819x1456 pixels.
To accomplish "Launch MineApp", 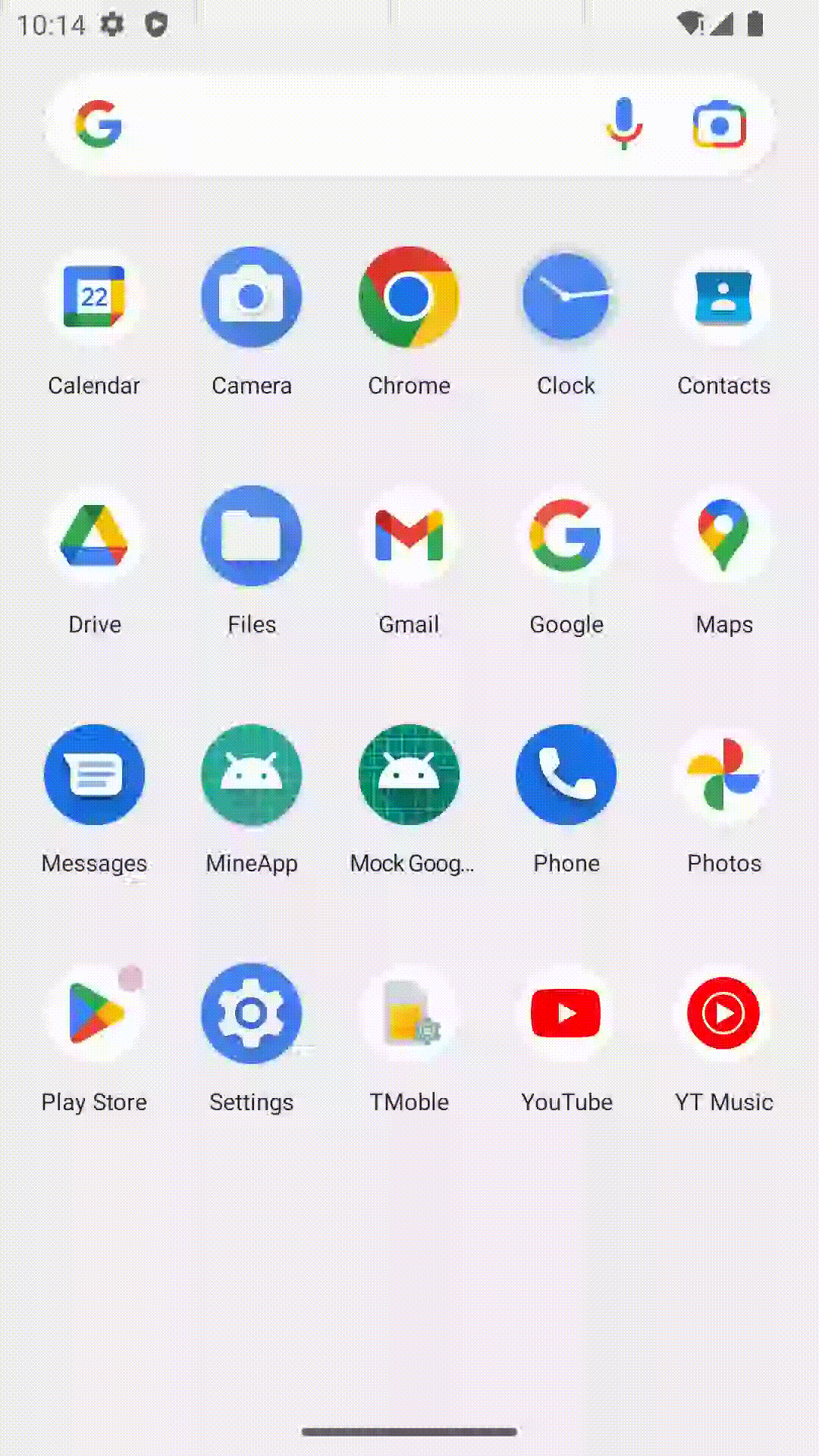I will coord(251,775).
